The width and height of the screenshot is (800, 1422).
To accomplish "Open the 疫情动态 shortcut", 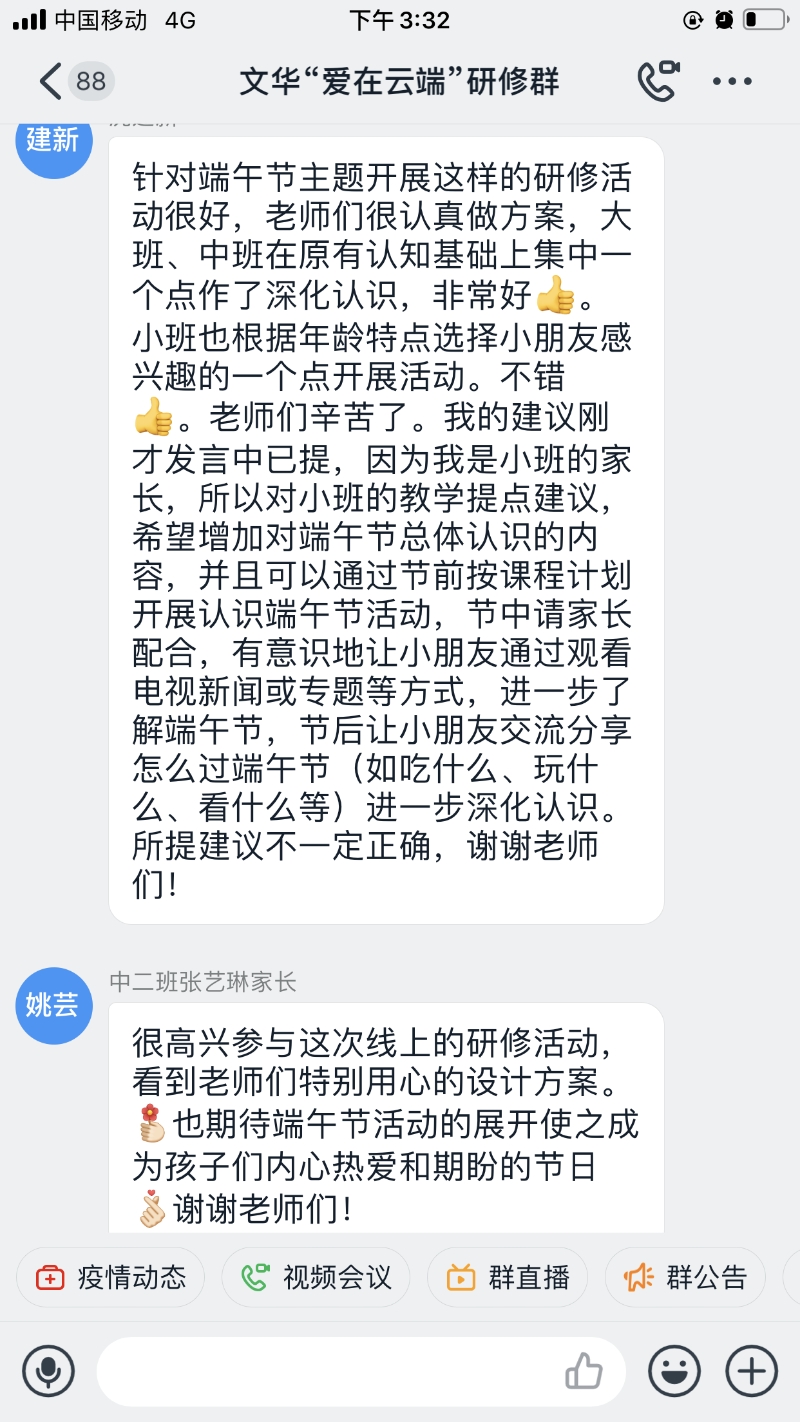I will tap(111, 1277).
